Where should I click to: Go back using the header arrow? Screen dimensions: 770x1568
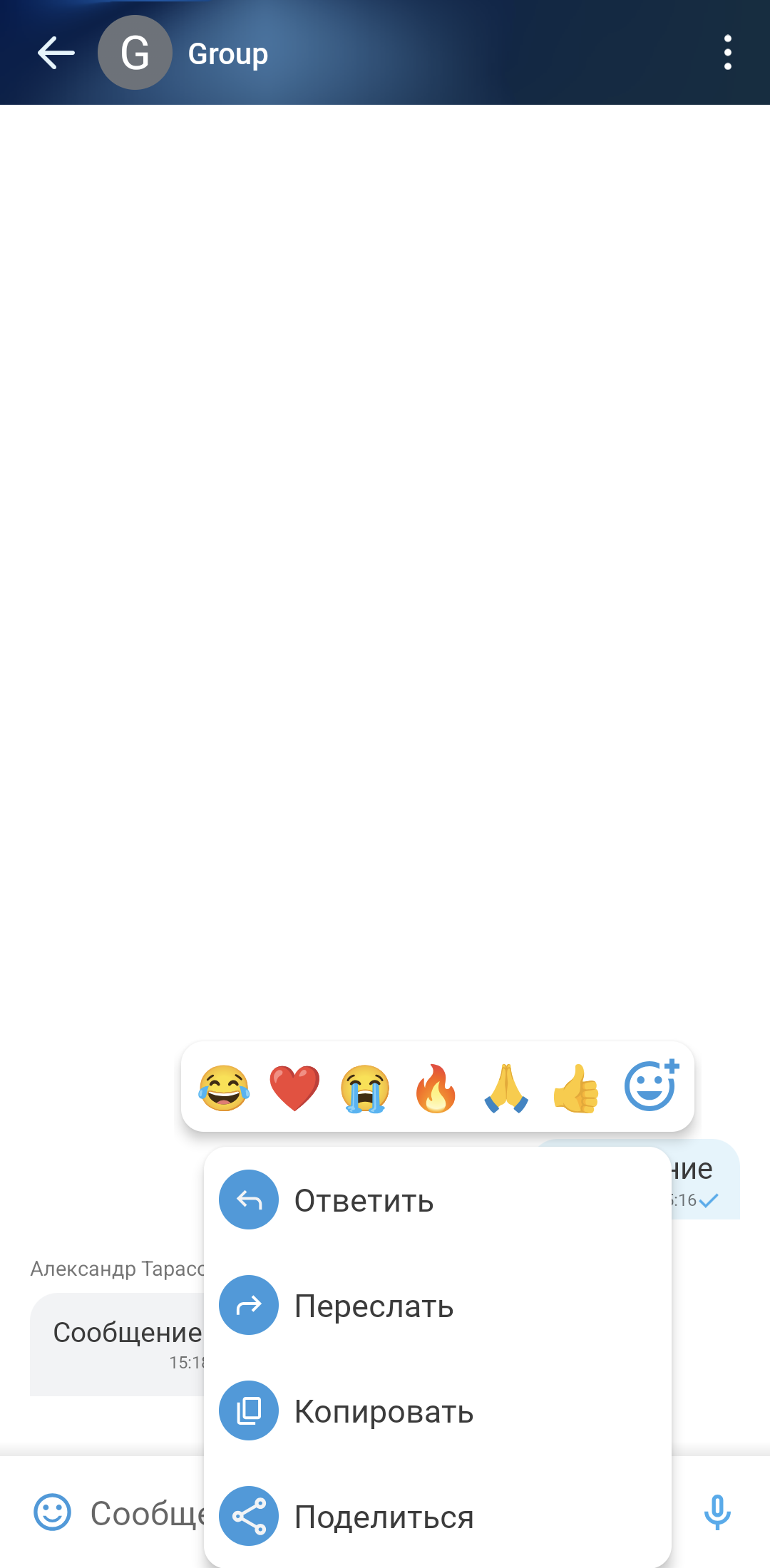point(56,53)
